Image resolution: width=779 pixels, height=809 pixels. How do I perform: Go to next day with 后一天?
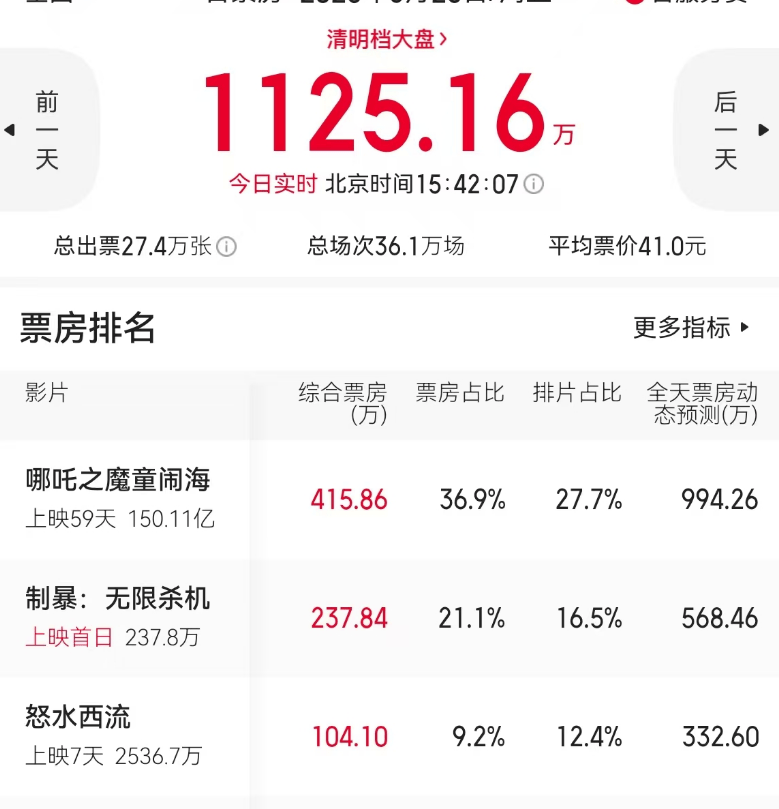click(x=727, y=130)
